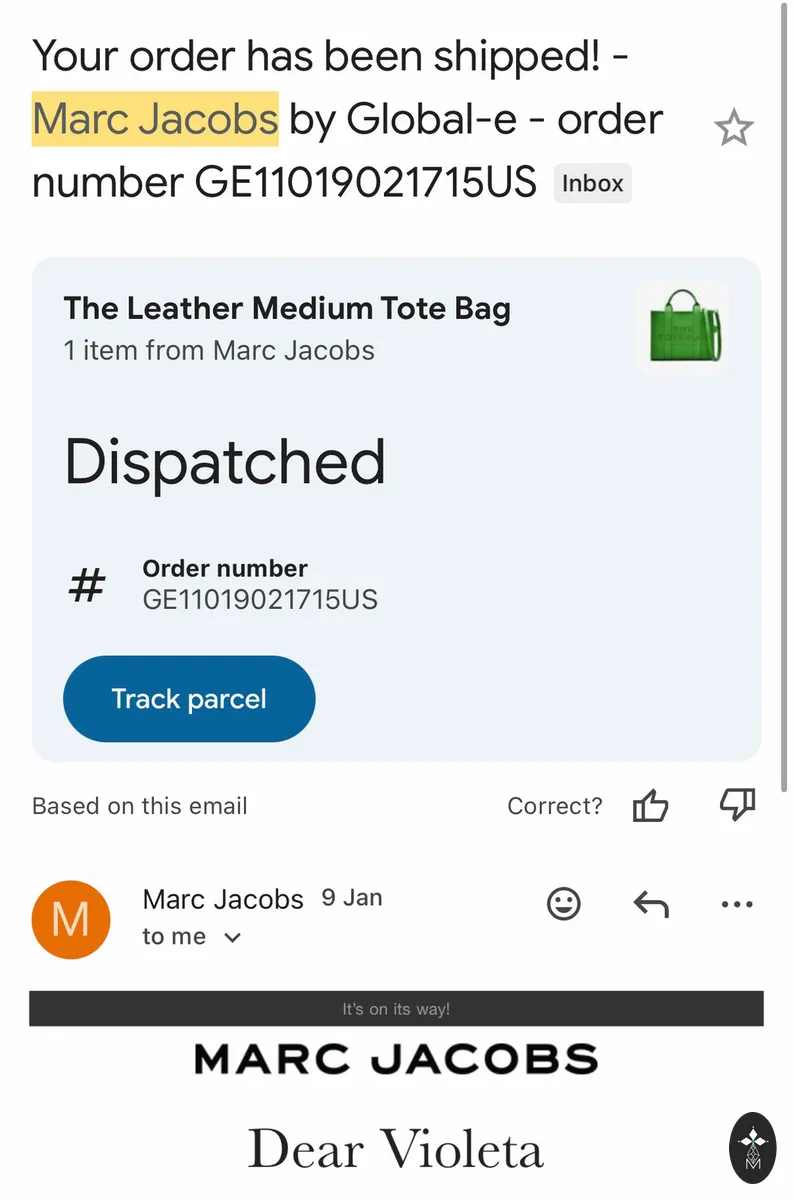This screenshot has height=1200, width=793.
Task: Mark summary as correct with thumbs up
Action: point(650,805)
